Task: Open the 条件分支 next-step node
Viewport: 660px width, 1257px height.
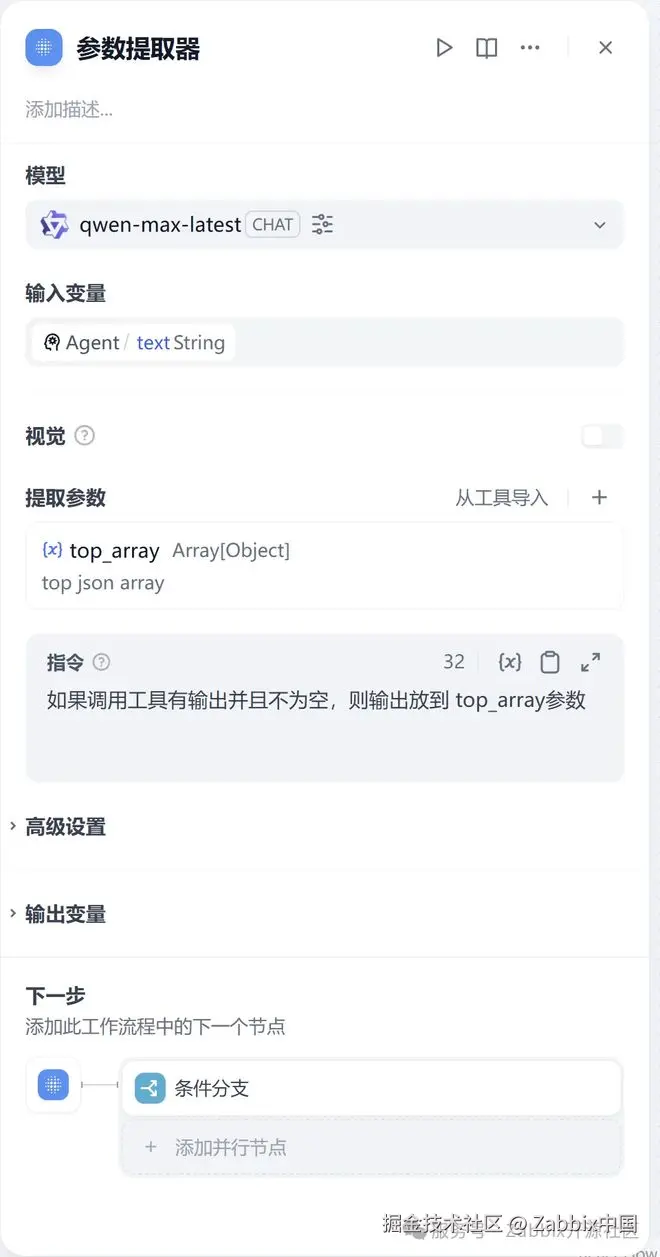Action: [370, 1088]
